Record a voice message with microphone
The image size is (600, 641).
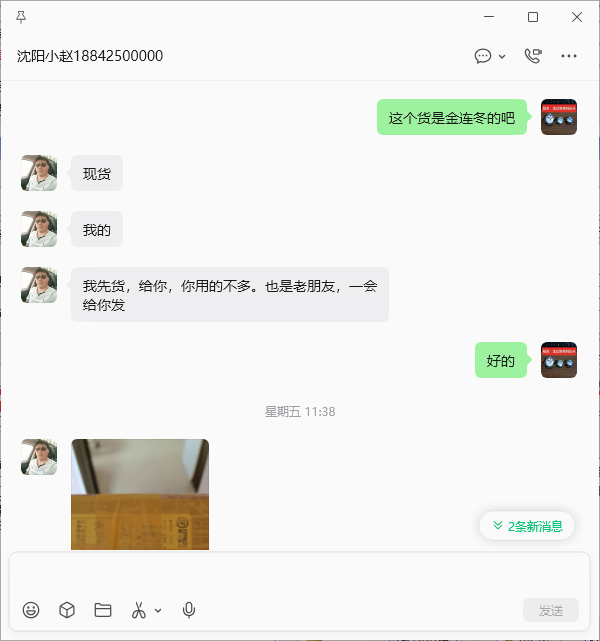[x=189, y=610]
